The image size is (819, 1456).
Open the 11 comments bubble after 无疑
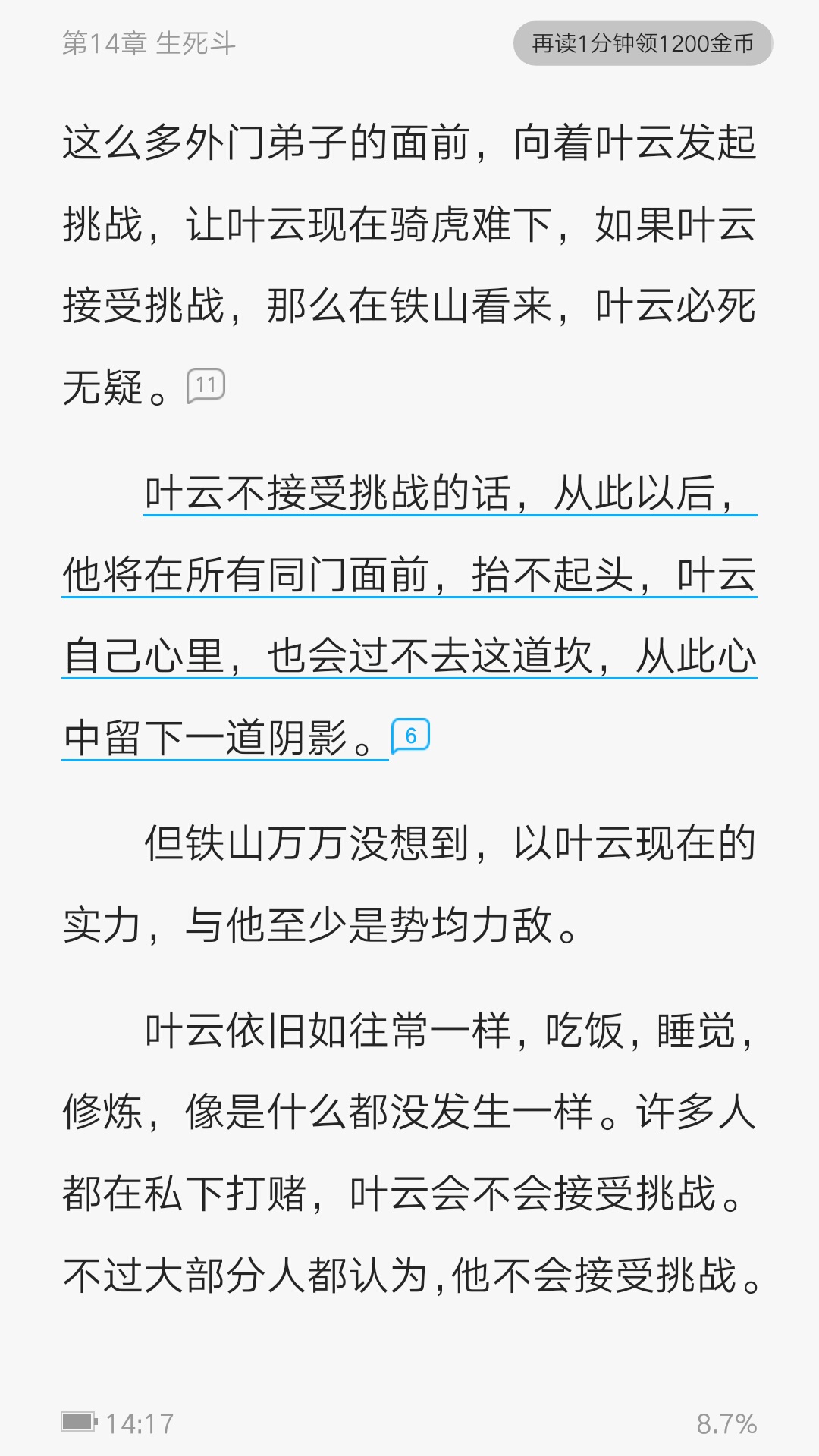(x=206, y=386)
